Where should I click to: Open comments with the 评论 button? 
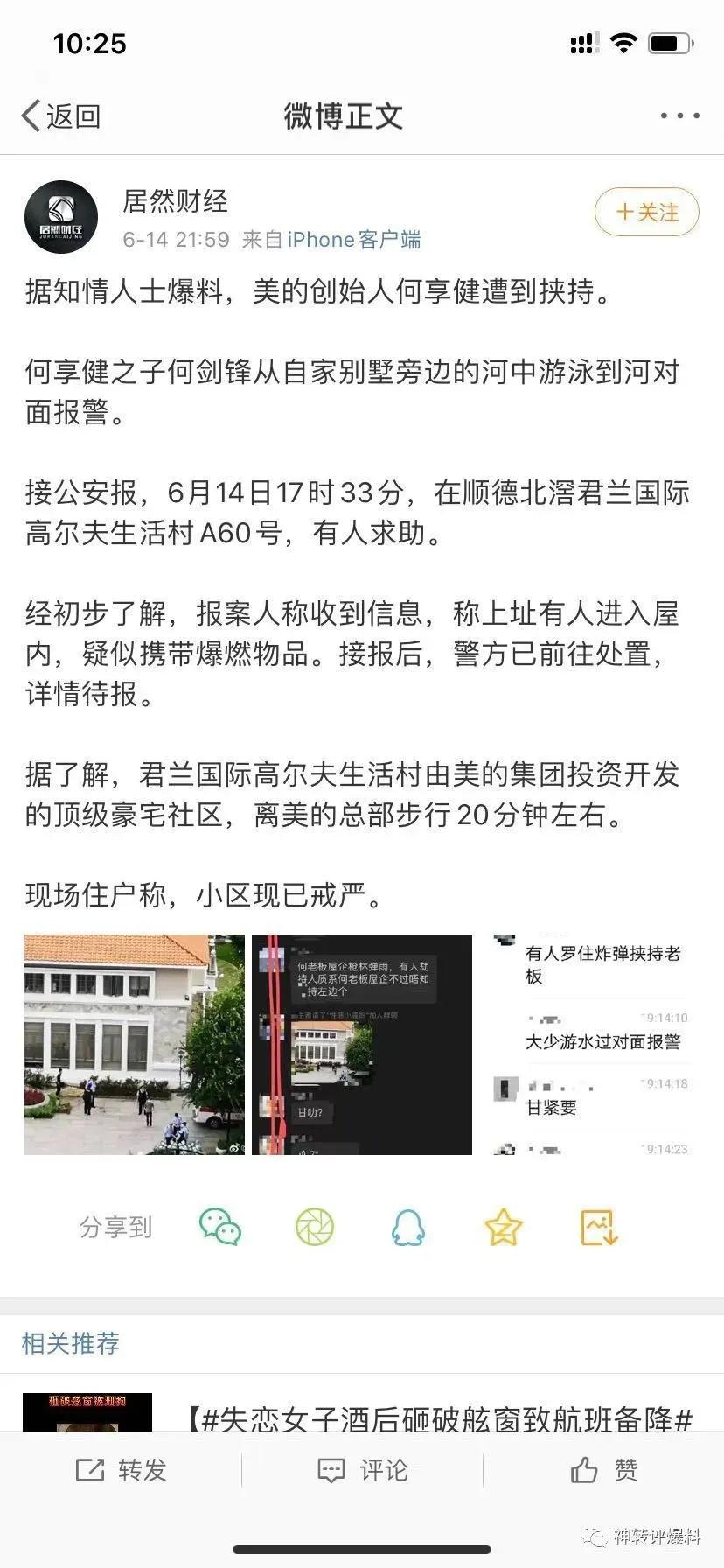(362, 1470)
